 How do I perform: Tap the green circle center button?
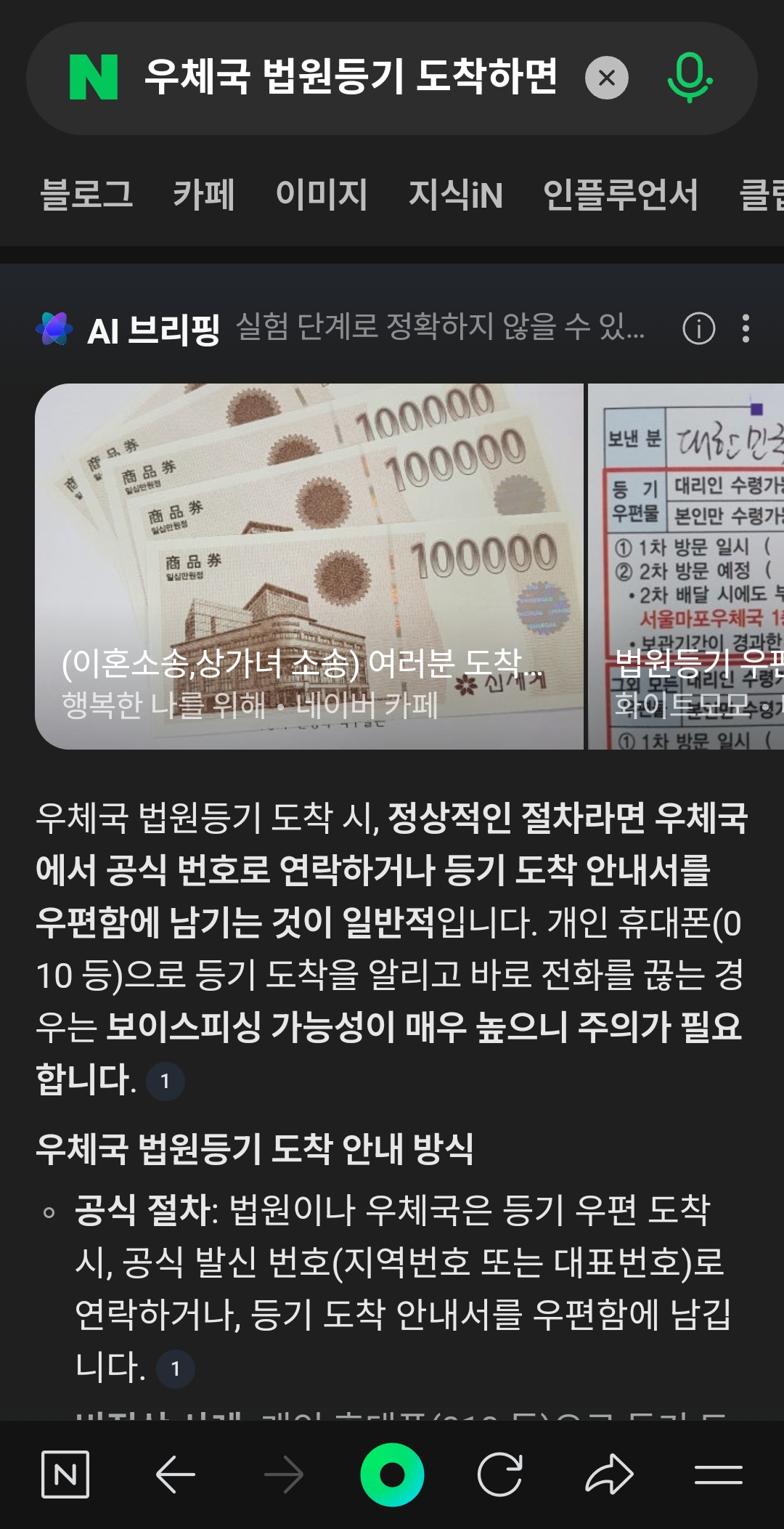(x=392, y=1475)
